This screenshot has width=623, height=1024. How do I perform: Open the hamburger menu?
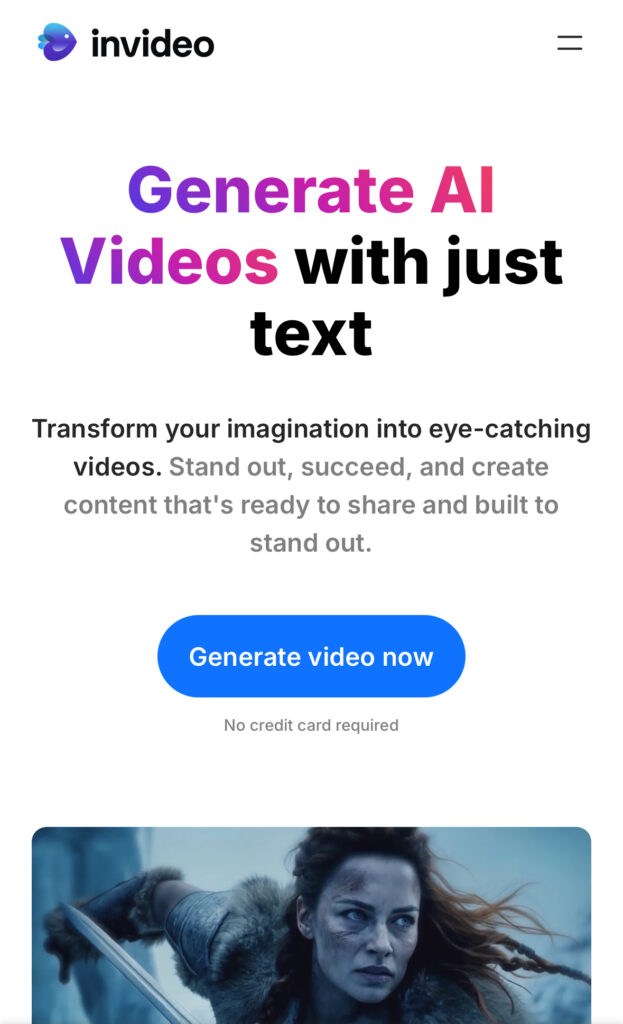tap(569, 43)
